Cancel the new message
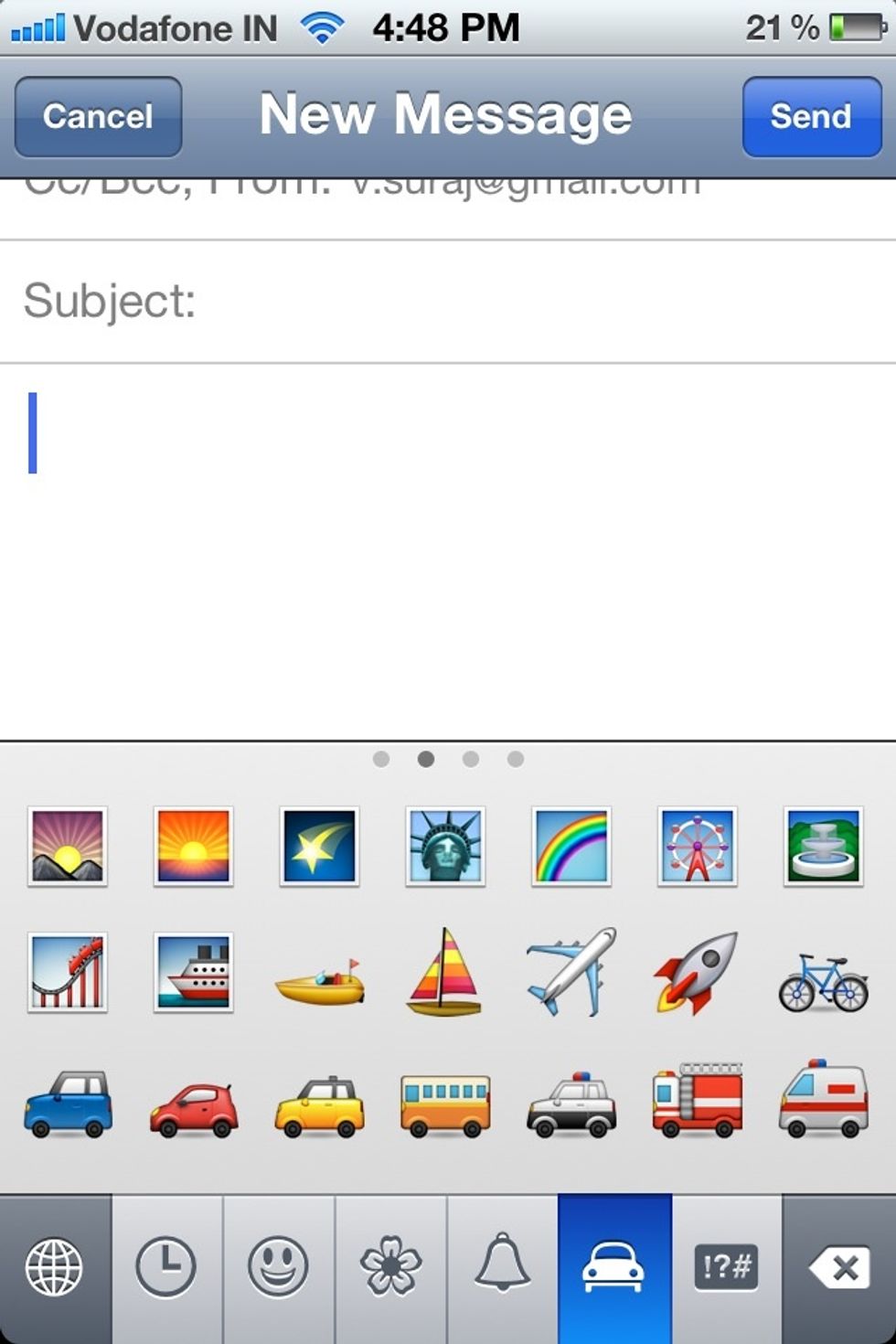Image resolution: width=896 pixels, height=1344 pixels. pos(98,117)
